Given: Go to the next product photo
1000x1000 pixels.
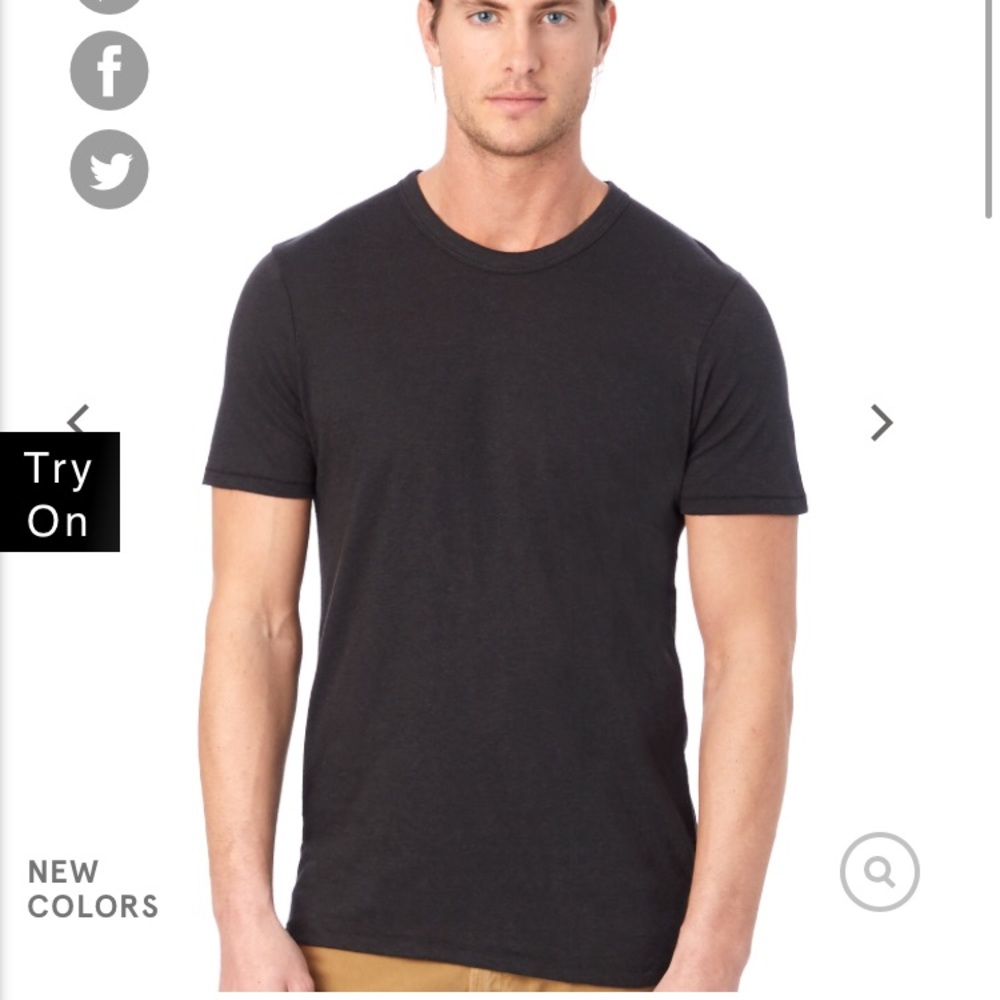Looking at the screenshot, I should pos(880,423).
